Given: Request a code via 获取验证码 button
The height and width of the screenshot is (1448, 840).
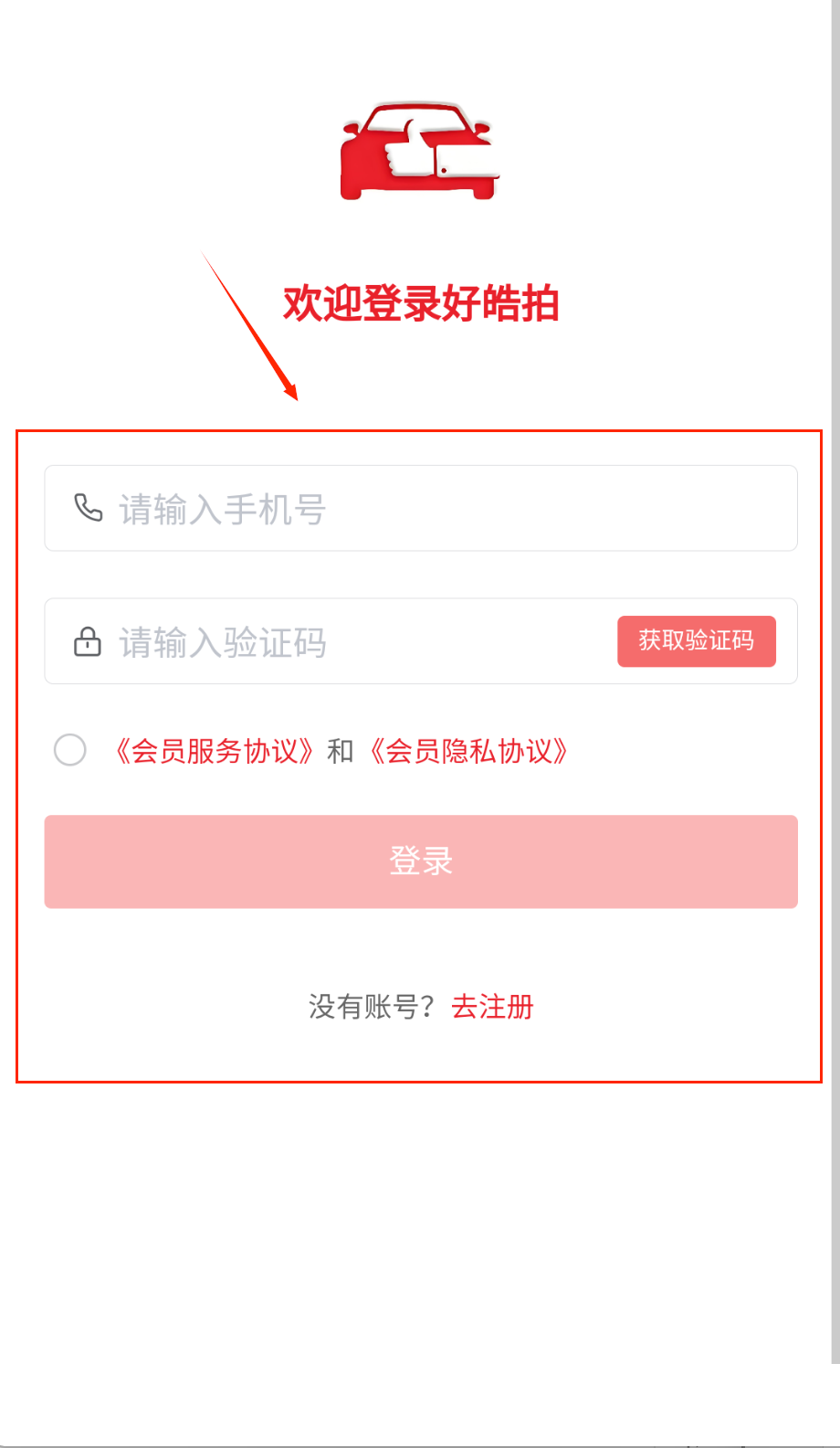Looking at the screenshot, I should click(x=696, y=641).
